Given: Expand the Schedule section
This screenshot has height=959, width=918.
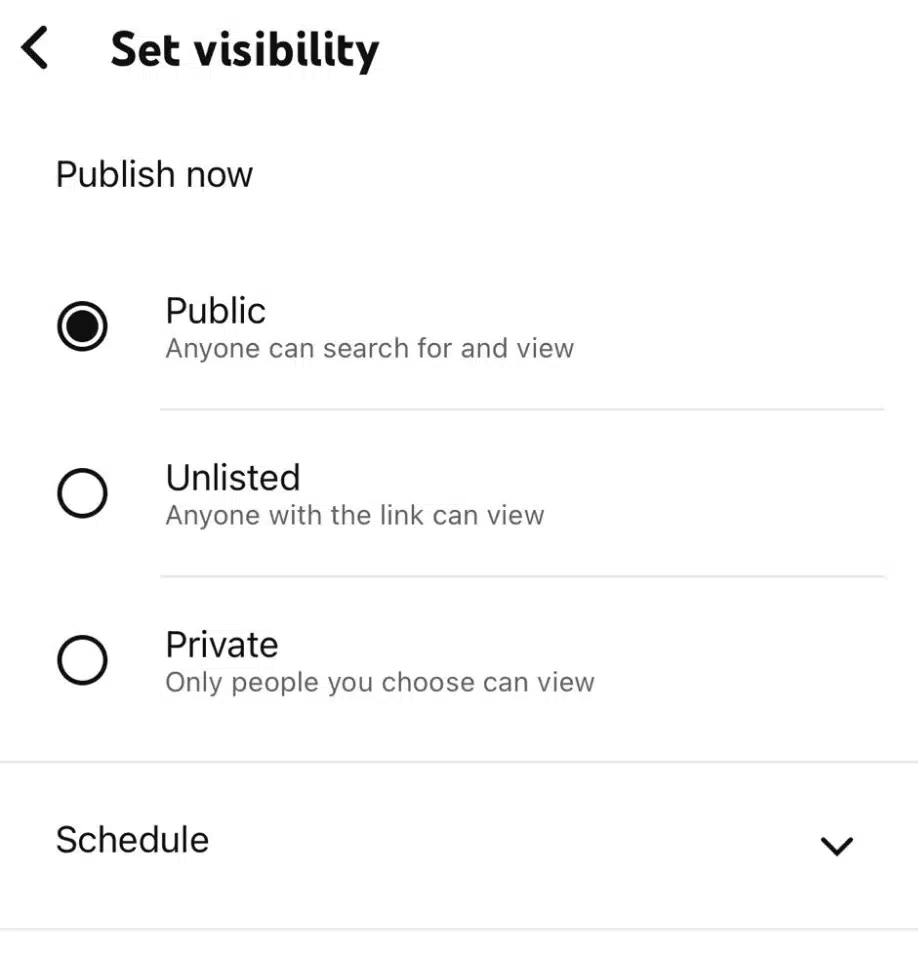Looking at the screenshot, I should (x=835, y=845).
